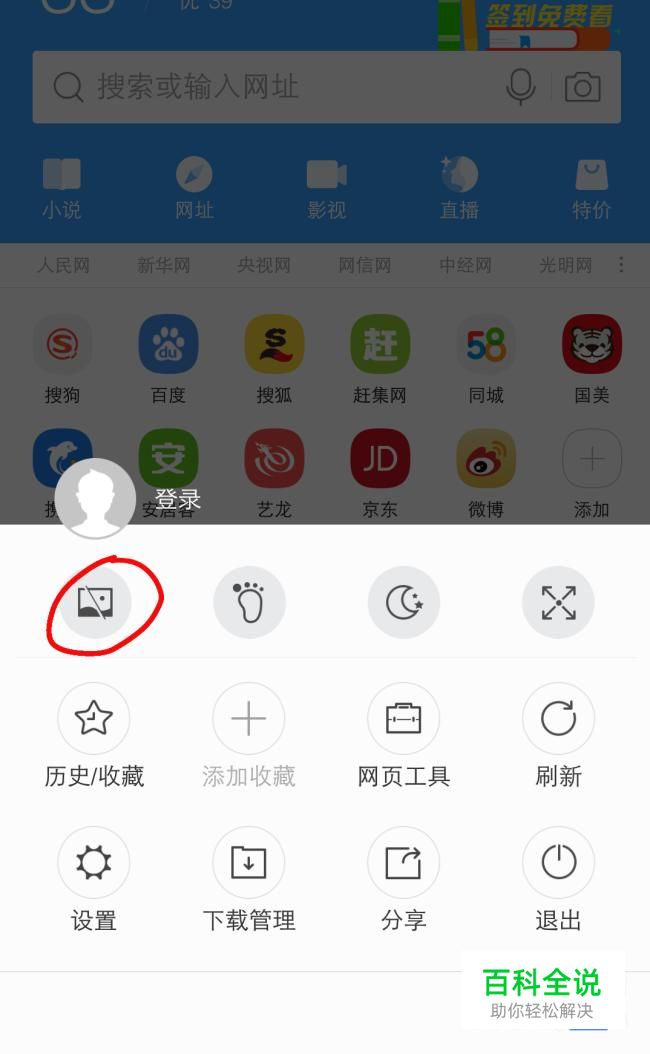Tap 刷新 to reload the page

(x=559, y=736)
